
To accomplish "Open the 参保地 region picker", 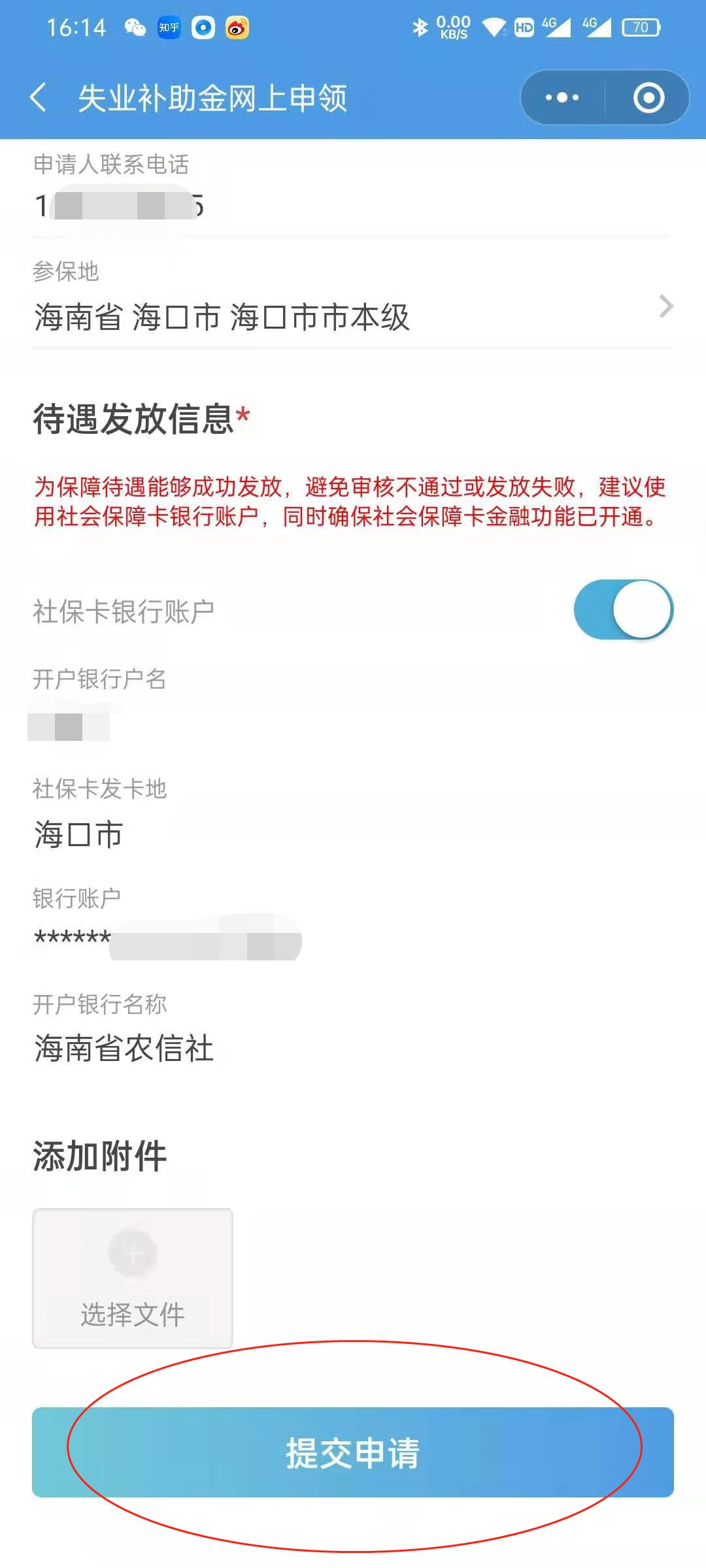I will click(352, 317).
